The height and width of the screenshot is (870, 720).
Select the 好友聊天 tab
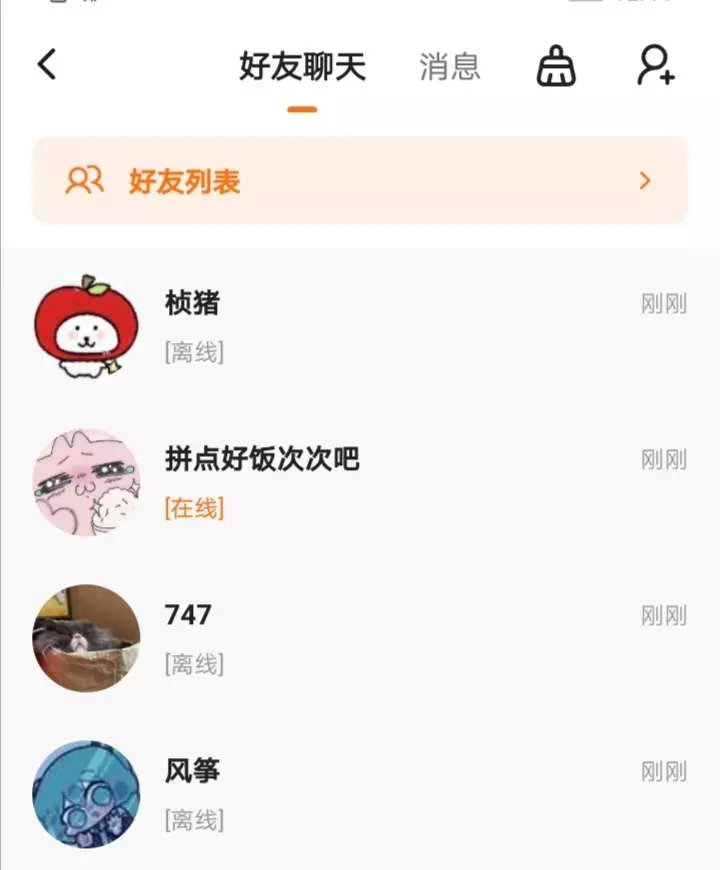[x=302, y=67]
